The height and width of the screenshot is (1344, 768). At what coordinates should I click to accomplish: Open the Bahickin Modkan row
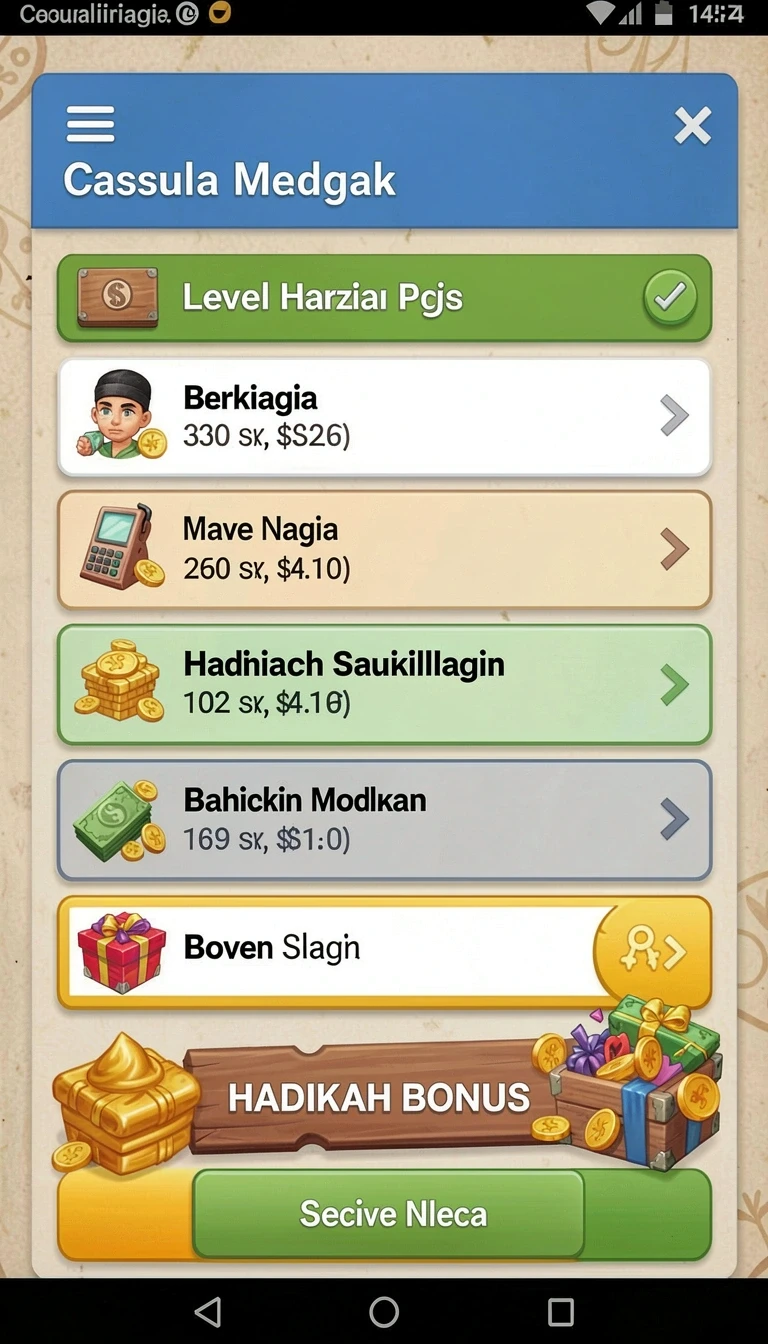pyautogui.click(x=384, y=820)
